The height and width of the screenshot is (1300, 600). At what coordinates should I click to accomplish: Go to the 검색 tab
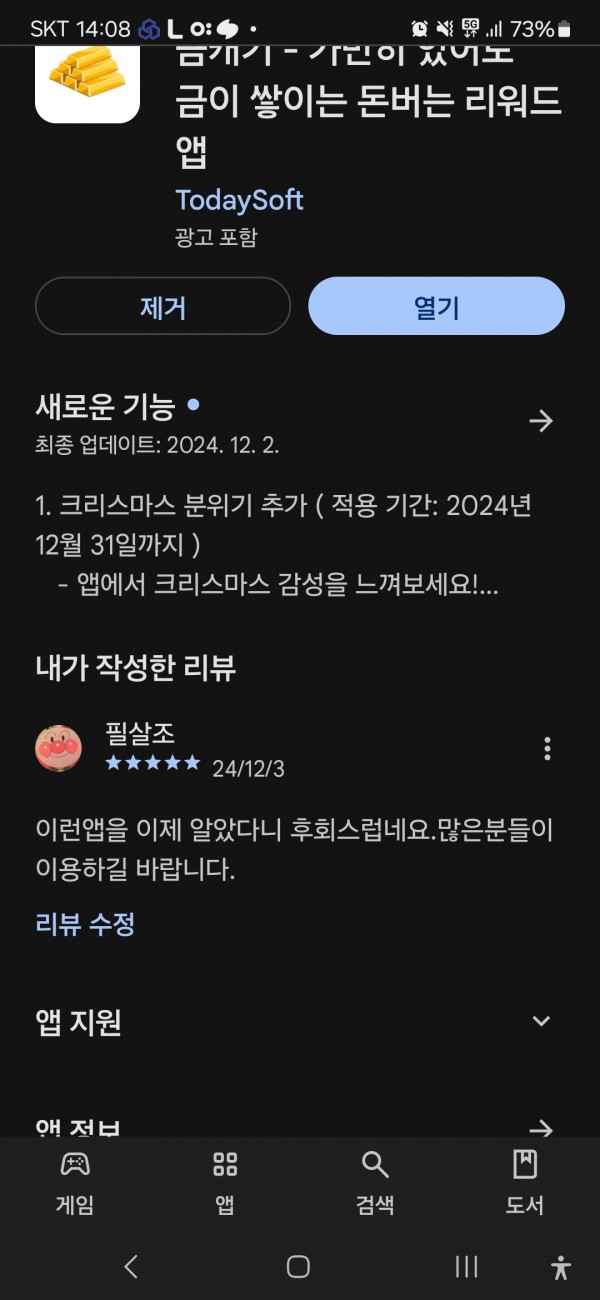click(375, 1182)
